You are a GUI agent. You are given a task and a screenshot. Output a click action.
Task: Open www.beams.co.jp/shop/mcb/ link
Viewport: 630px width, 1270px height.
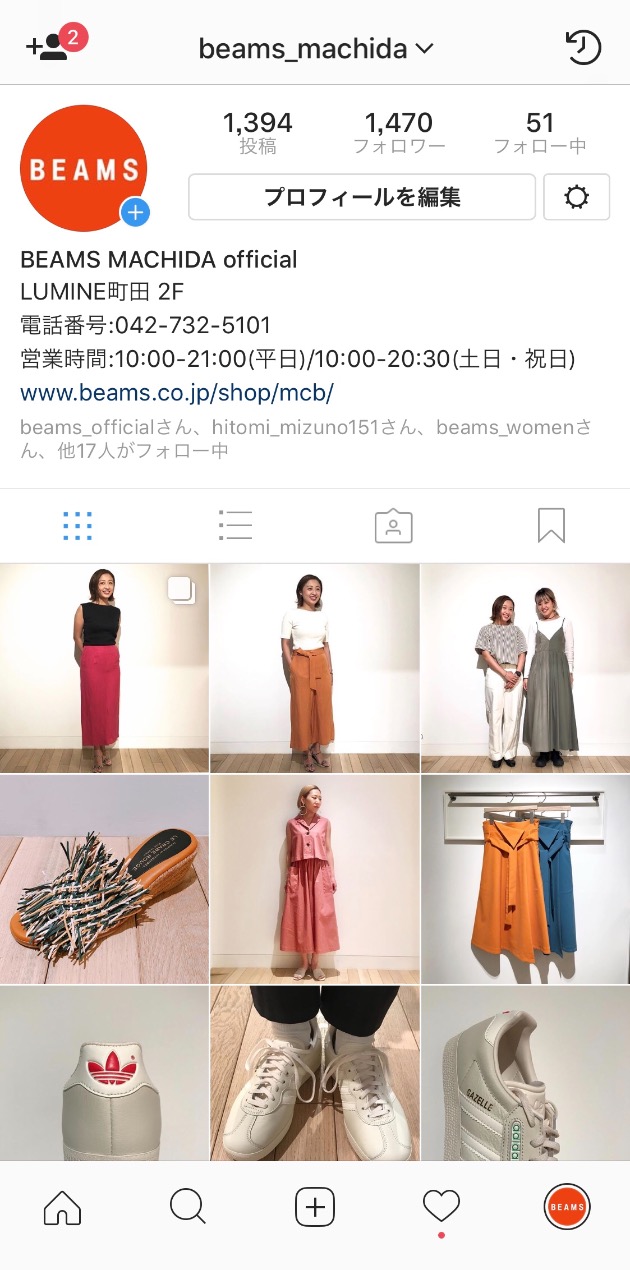tap(177, 391)
